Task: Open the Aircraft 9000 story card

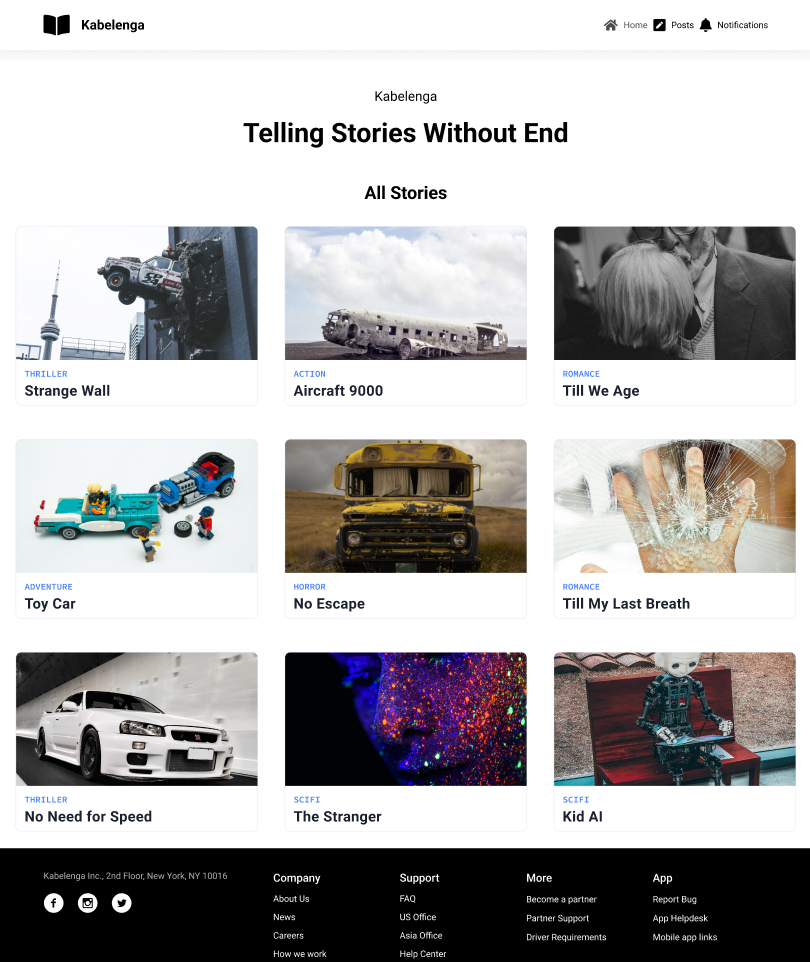Action: (x=405, y=315)
